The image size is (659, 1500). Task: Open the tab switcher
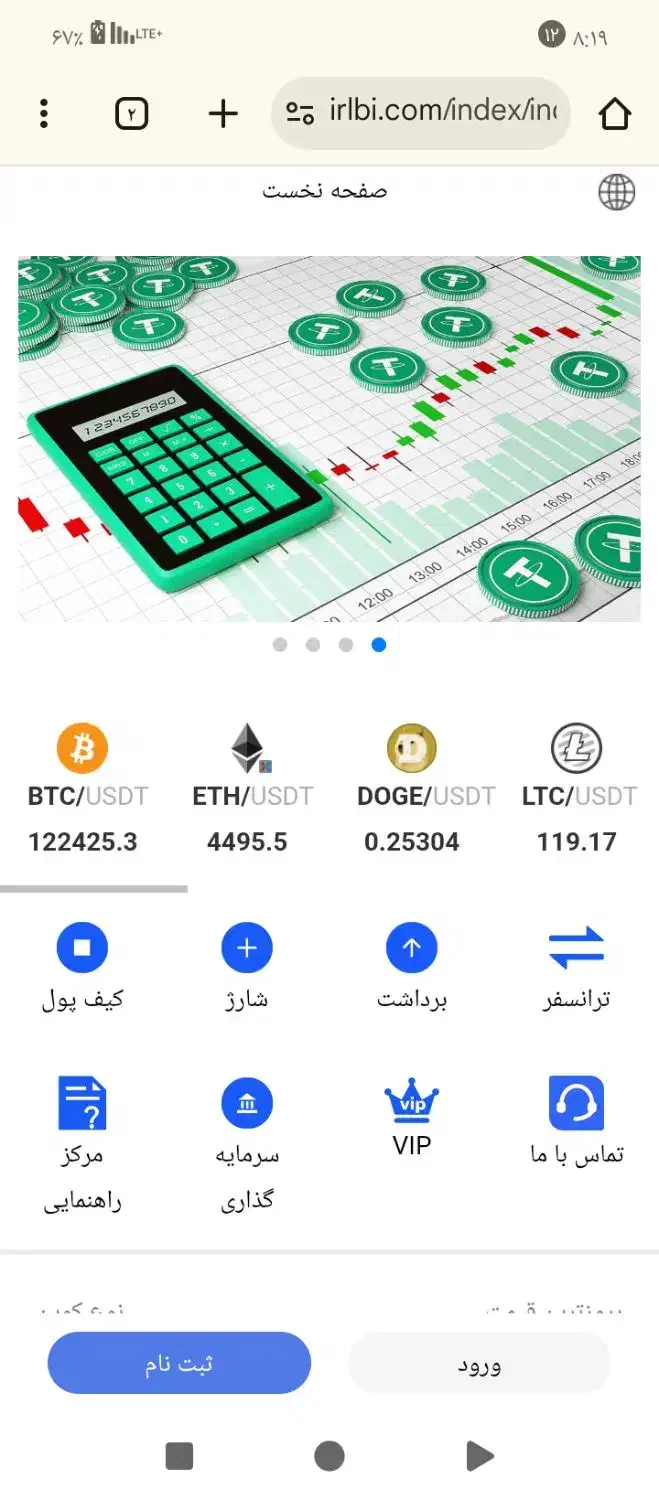[x=132, y=114]
